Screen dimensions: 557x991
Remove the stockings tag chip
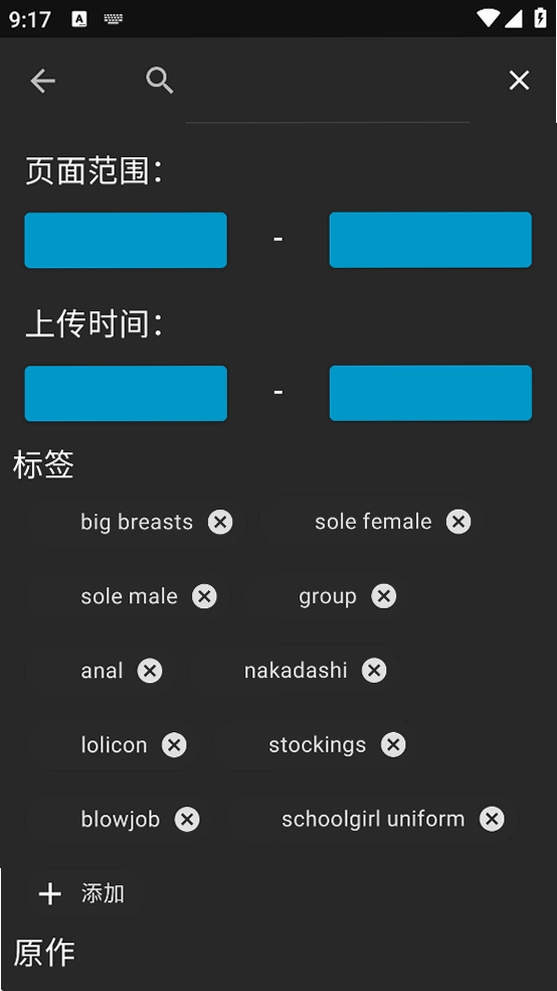coord(393,745)
